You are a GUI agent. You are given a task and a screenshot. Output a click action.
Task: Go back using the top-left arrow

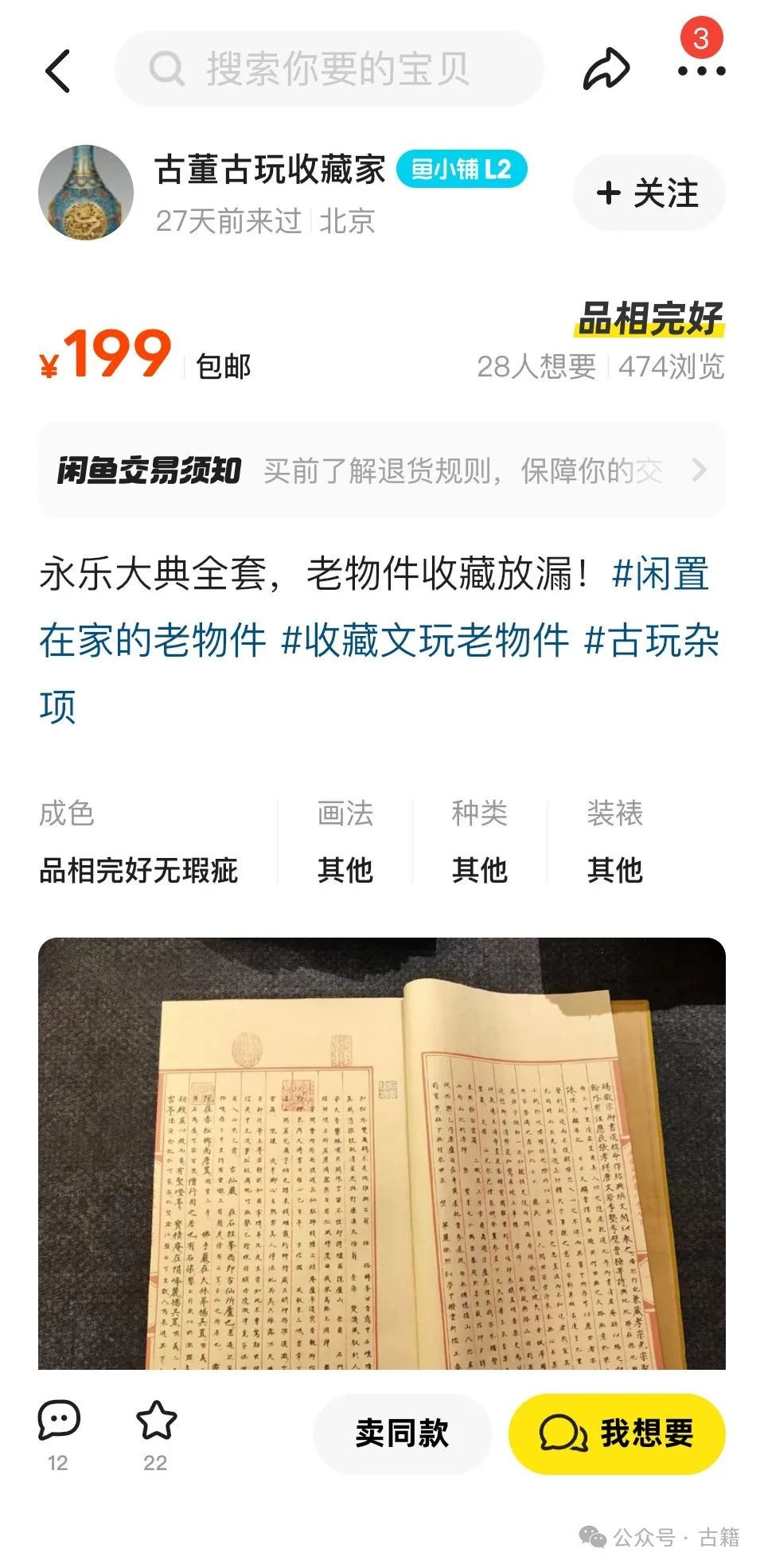coord(58,71)
